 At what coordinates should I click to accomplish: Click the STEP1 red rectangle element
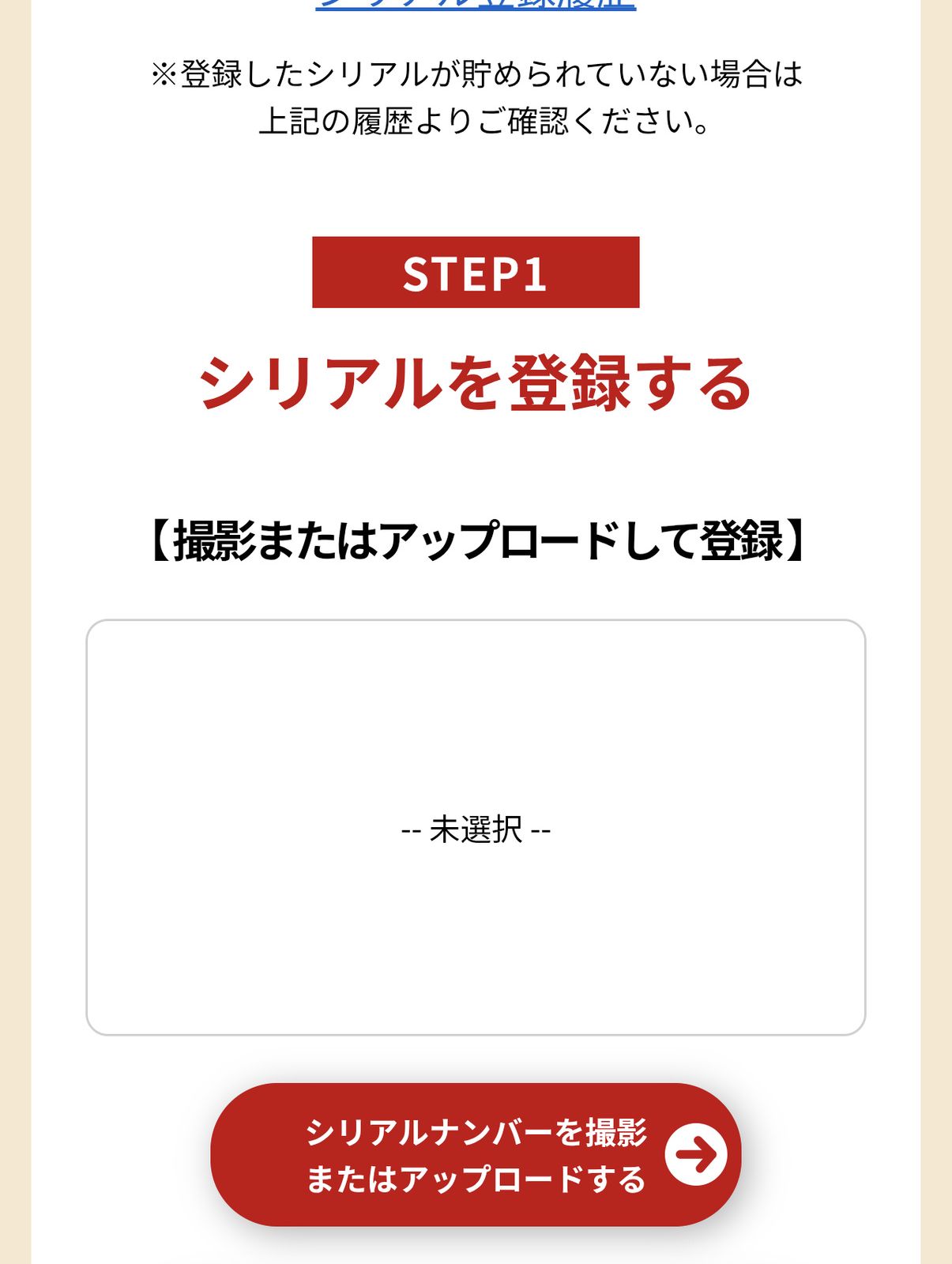click(476, 274)
